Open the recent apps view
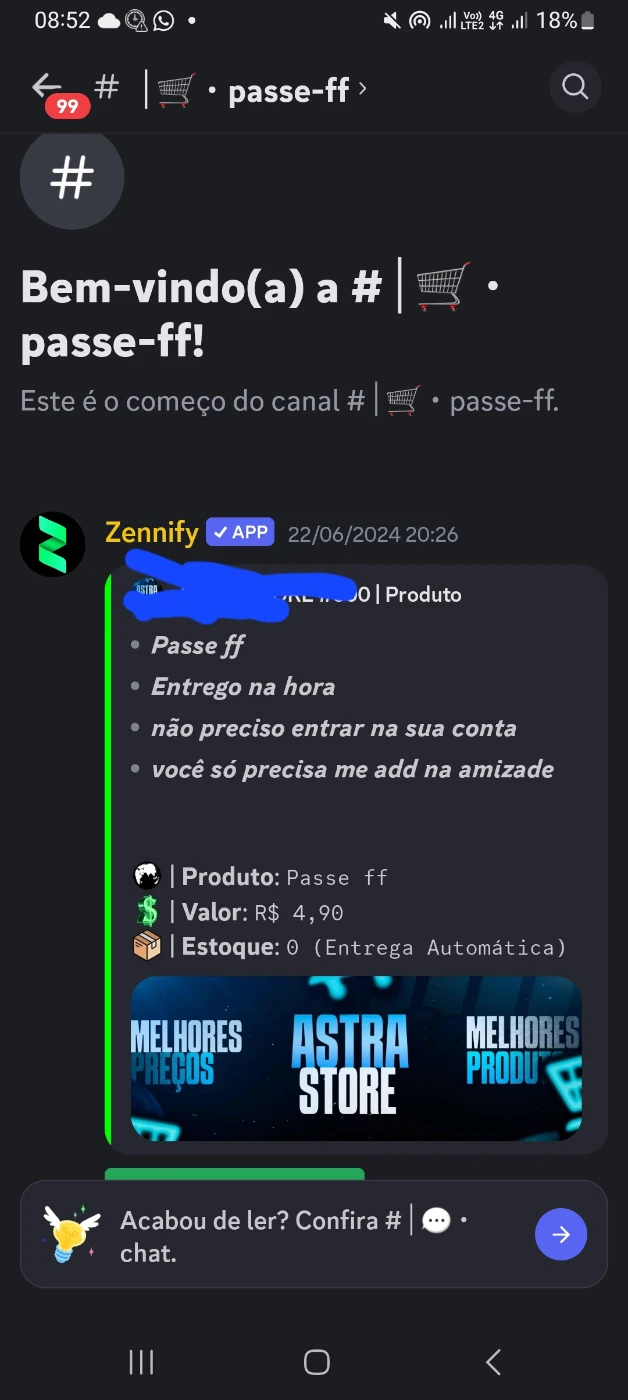 pyautogui.click(x=141, y=1361)
